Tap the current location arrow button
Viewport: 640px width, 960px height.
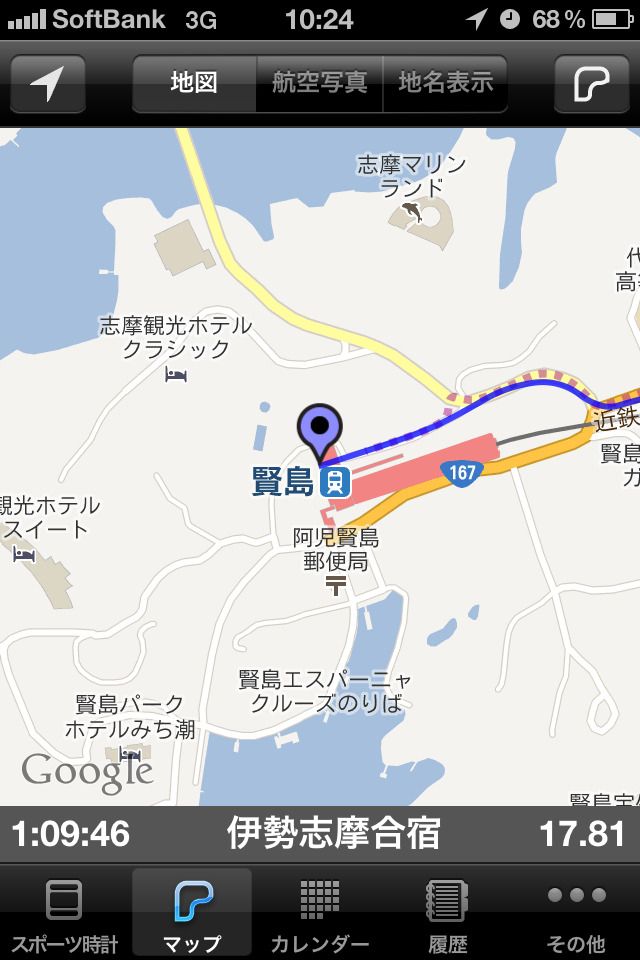(47, 84)
